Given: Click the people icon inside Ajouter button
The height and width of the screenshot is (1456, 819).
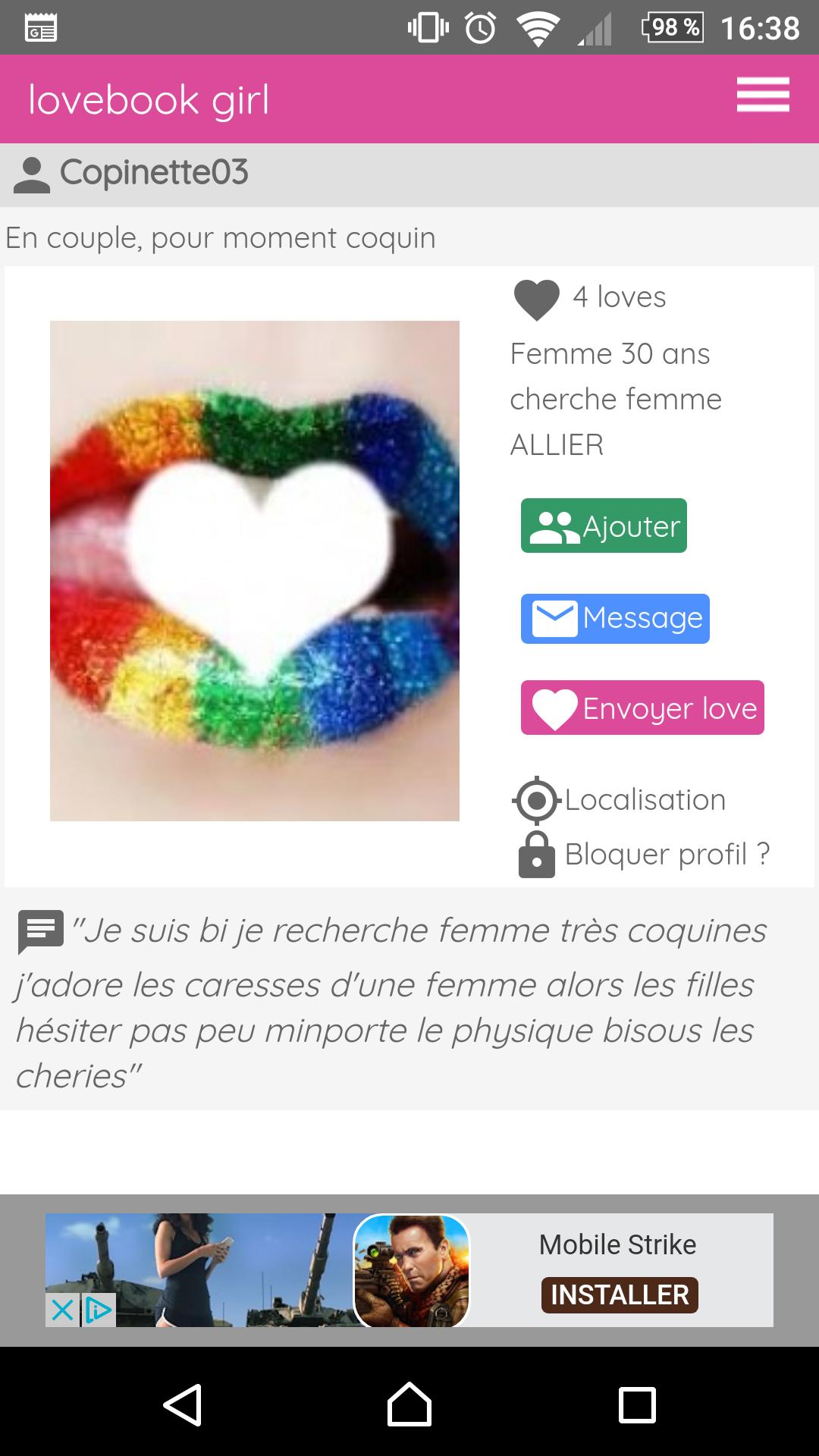Looking at the screenshot, I should [553, 525].
